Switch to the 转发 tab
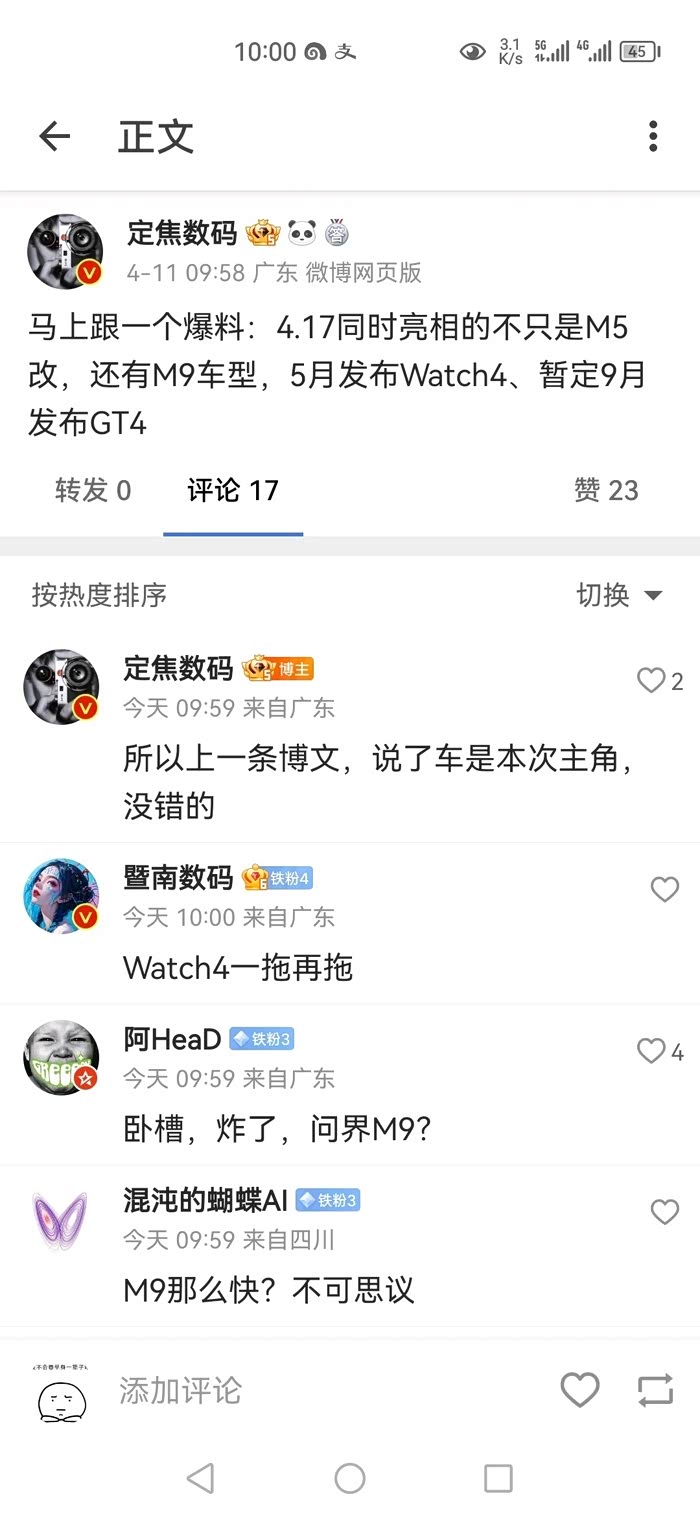 point(93,490)
